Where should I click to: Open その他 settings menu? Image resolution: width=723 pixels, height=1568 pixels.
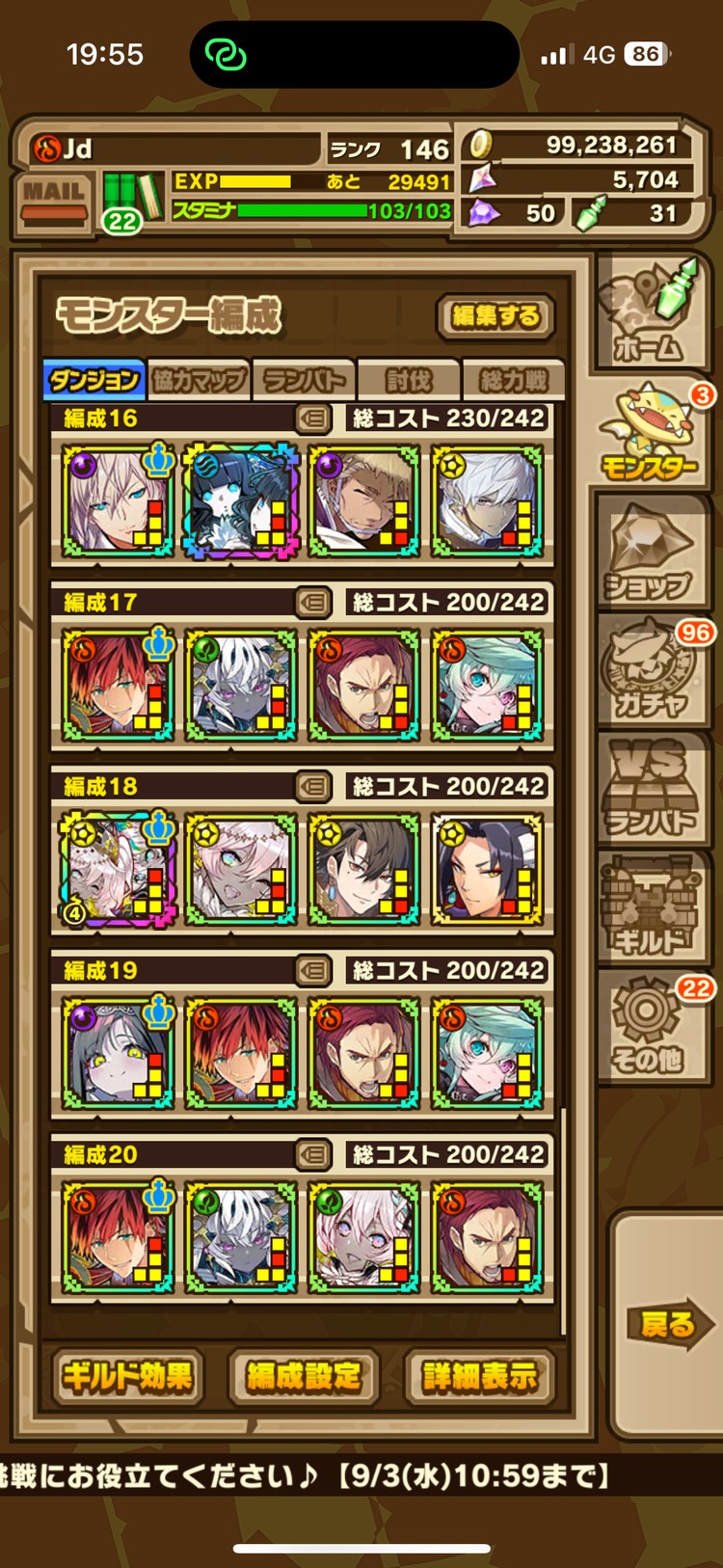[648, 1028]
